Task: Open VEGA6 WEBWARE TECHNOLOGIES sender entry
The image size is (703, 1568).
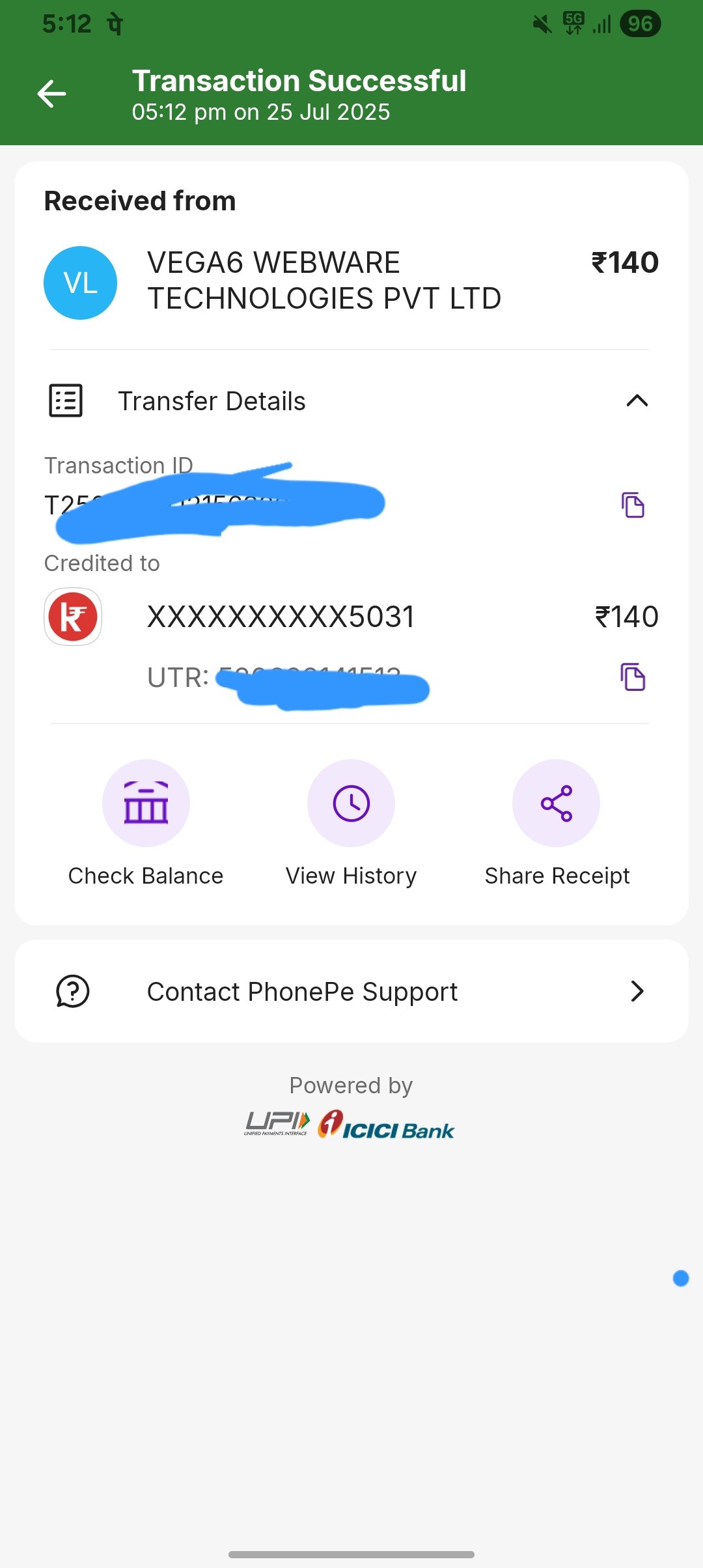Action: [324, 281]
